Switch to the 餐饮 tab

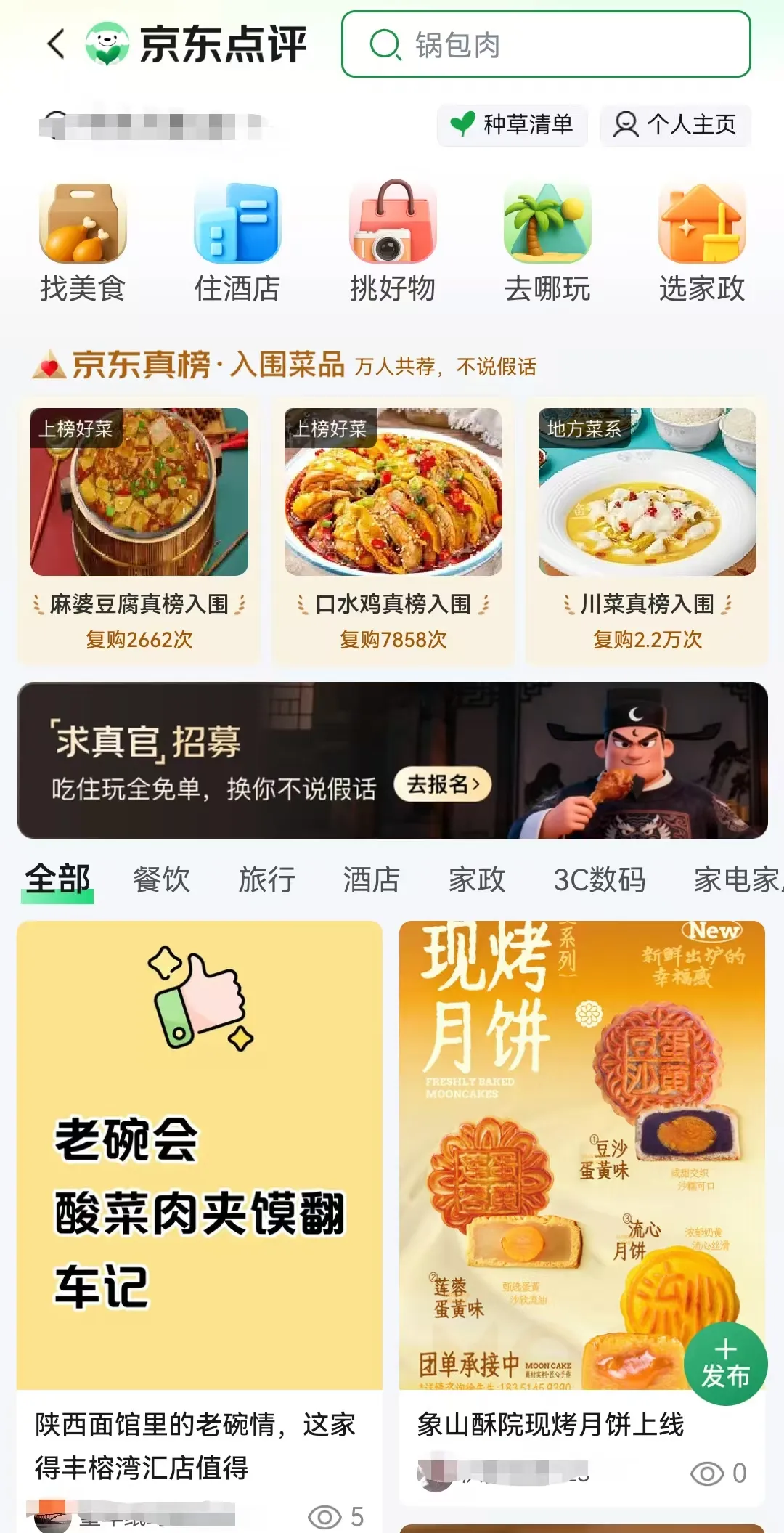click(x=161, y=879)
